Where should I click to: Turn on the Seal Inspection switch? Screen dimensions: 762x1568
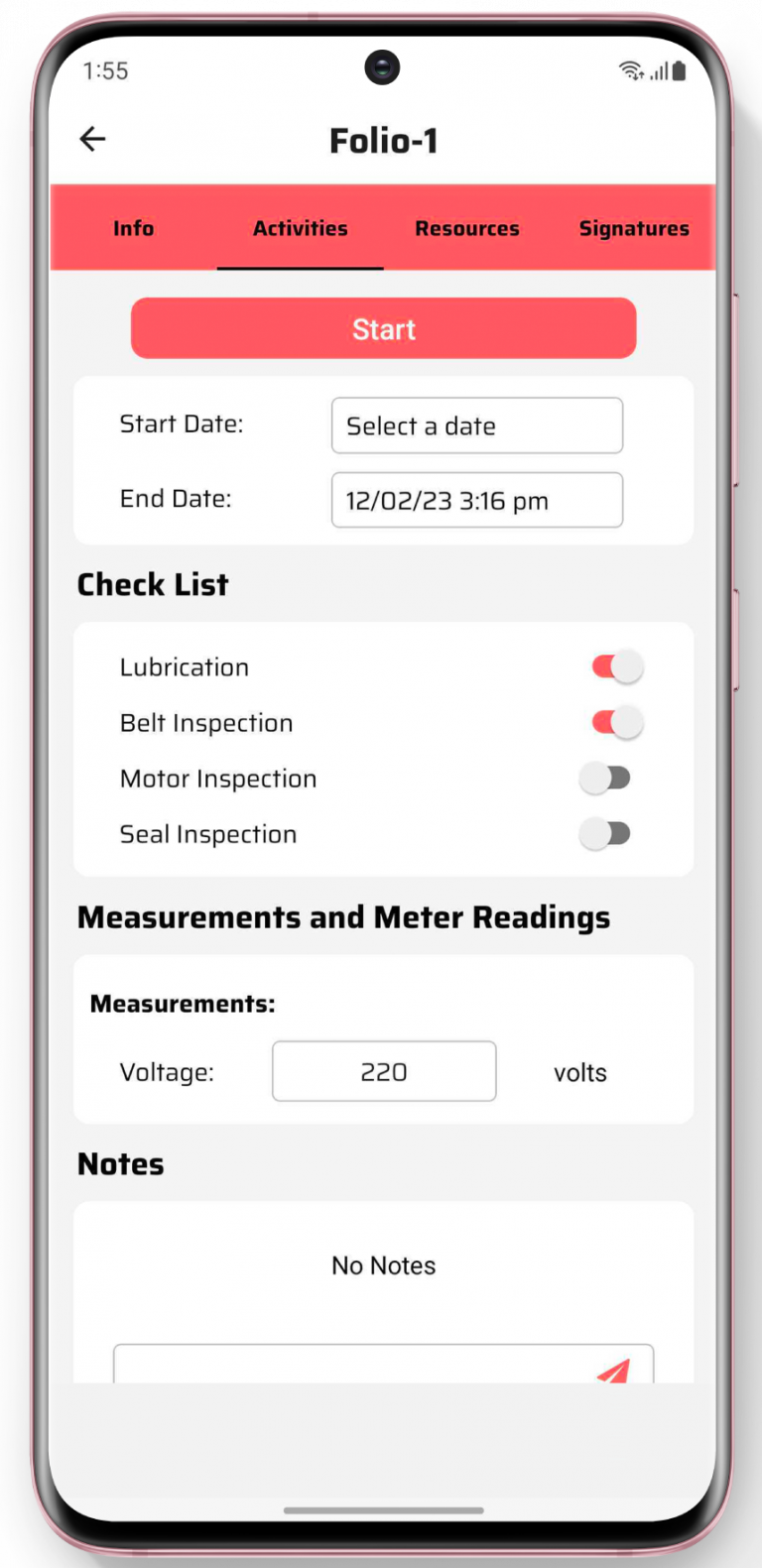pos(605,834)
